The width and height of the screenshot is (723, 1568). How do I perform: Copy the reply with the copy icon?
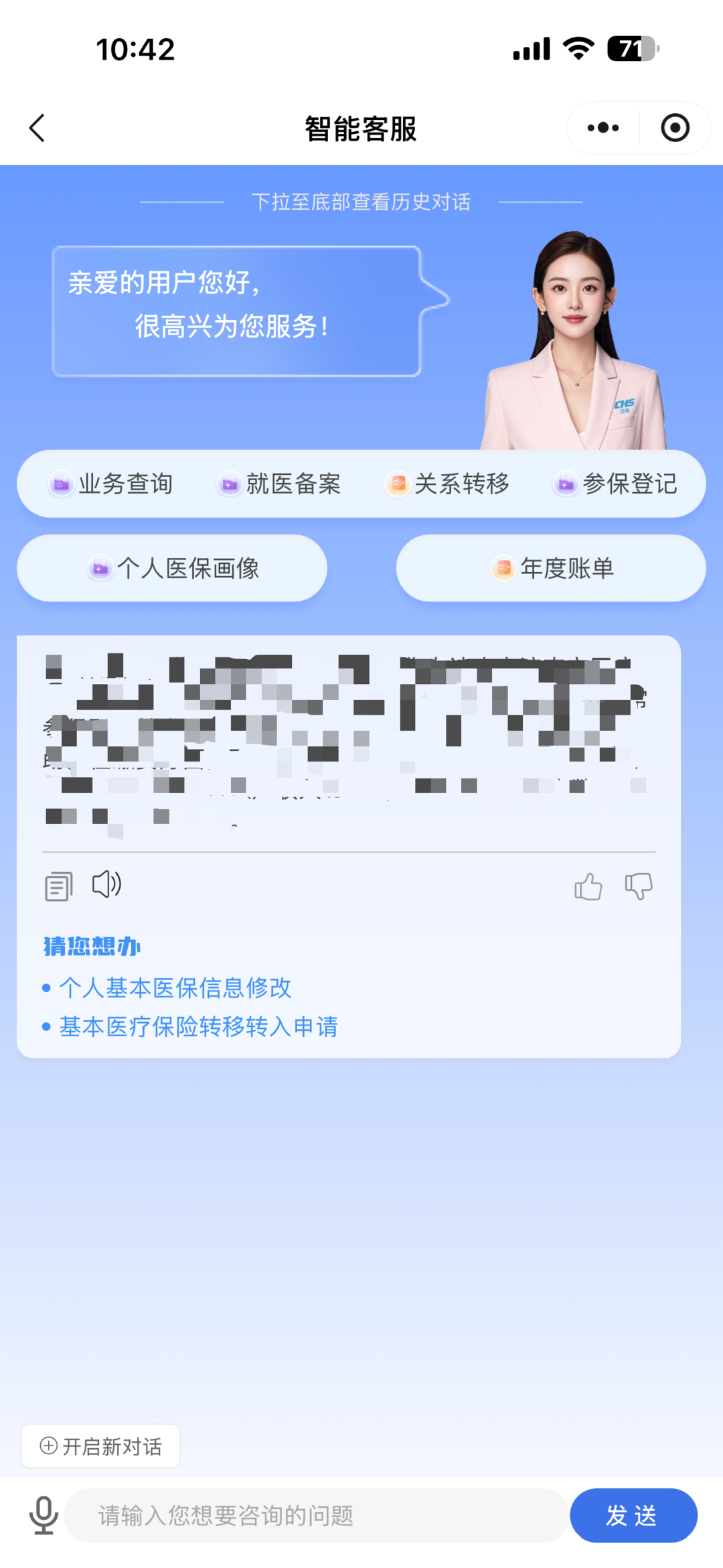point(59,886)
